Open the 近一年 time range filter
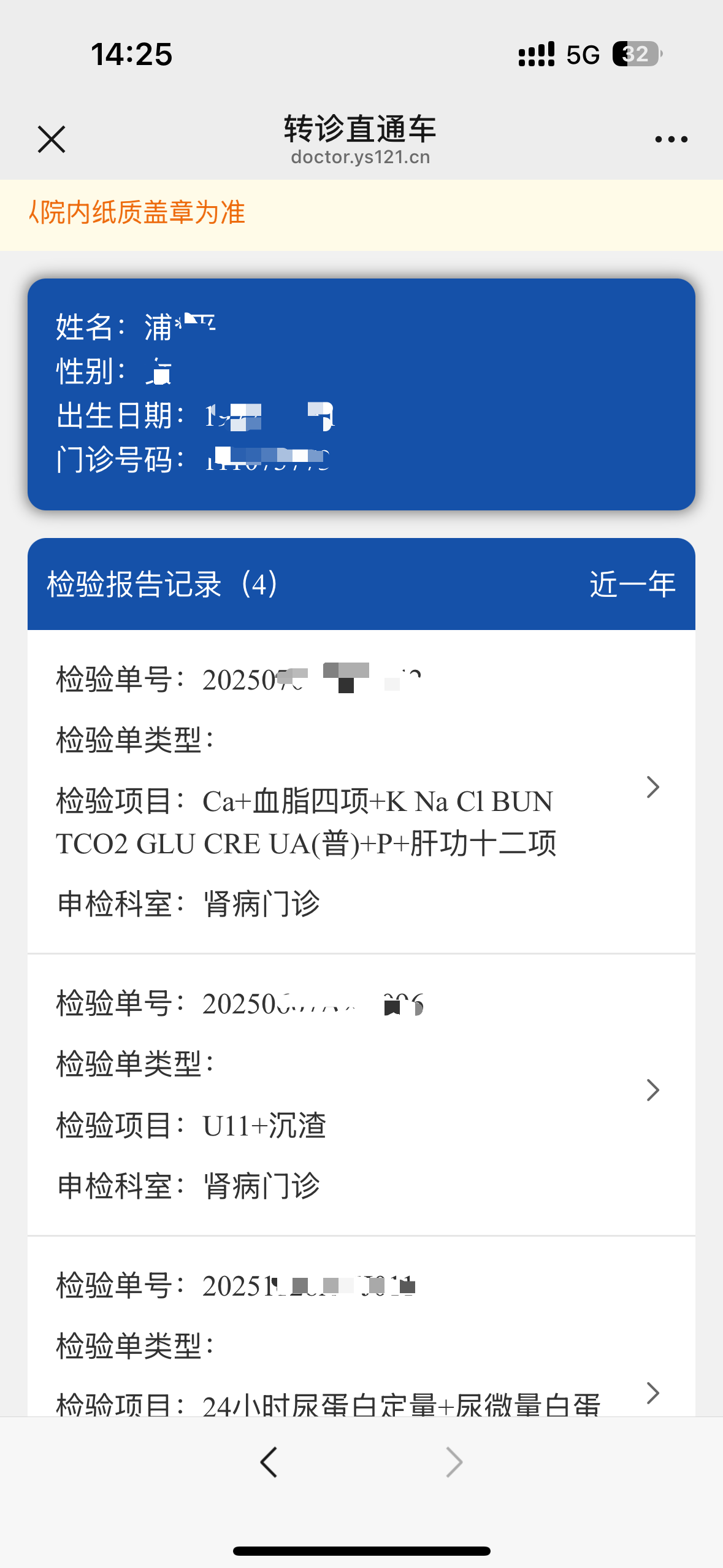Image resolution: width=723 pixels, height=1568 pixels. click(x=632, y=584)
